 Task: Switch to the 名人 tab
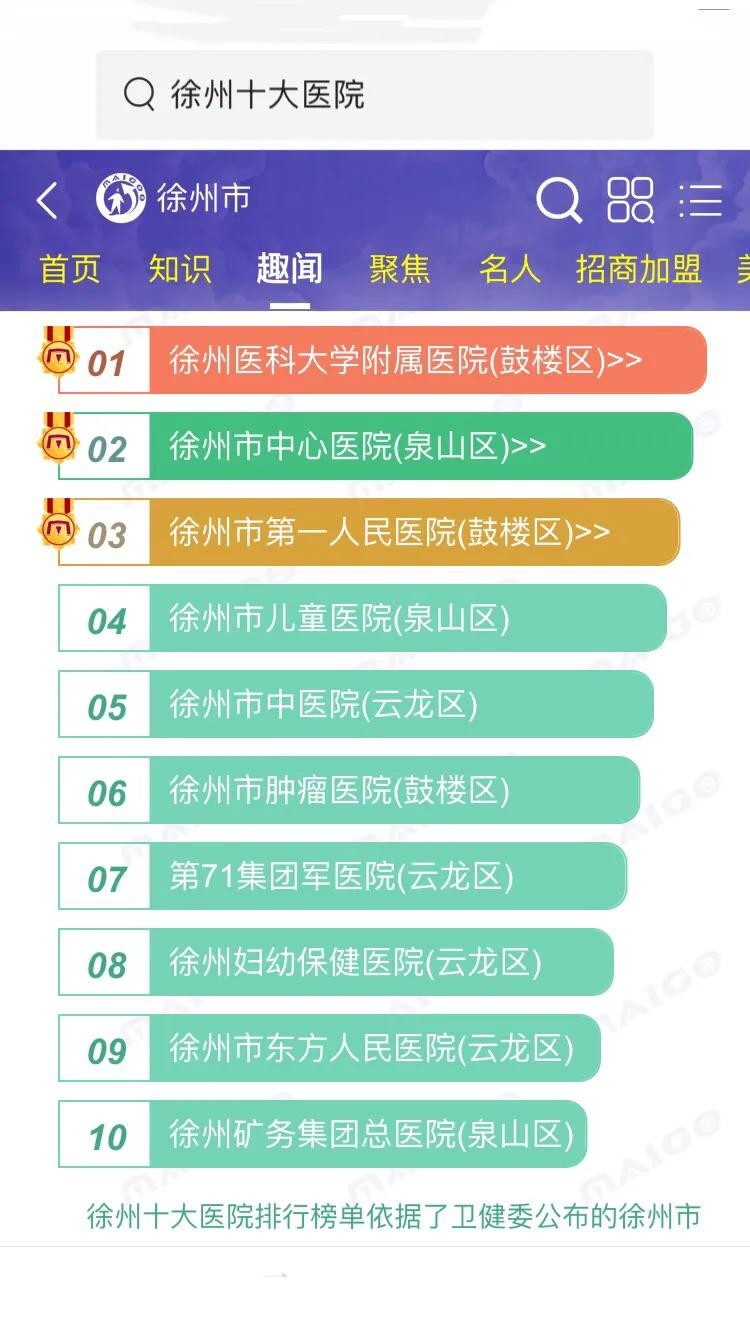(509, 269)
